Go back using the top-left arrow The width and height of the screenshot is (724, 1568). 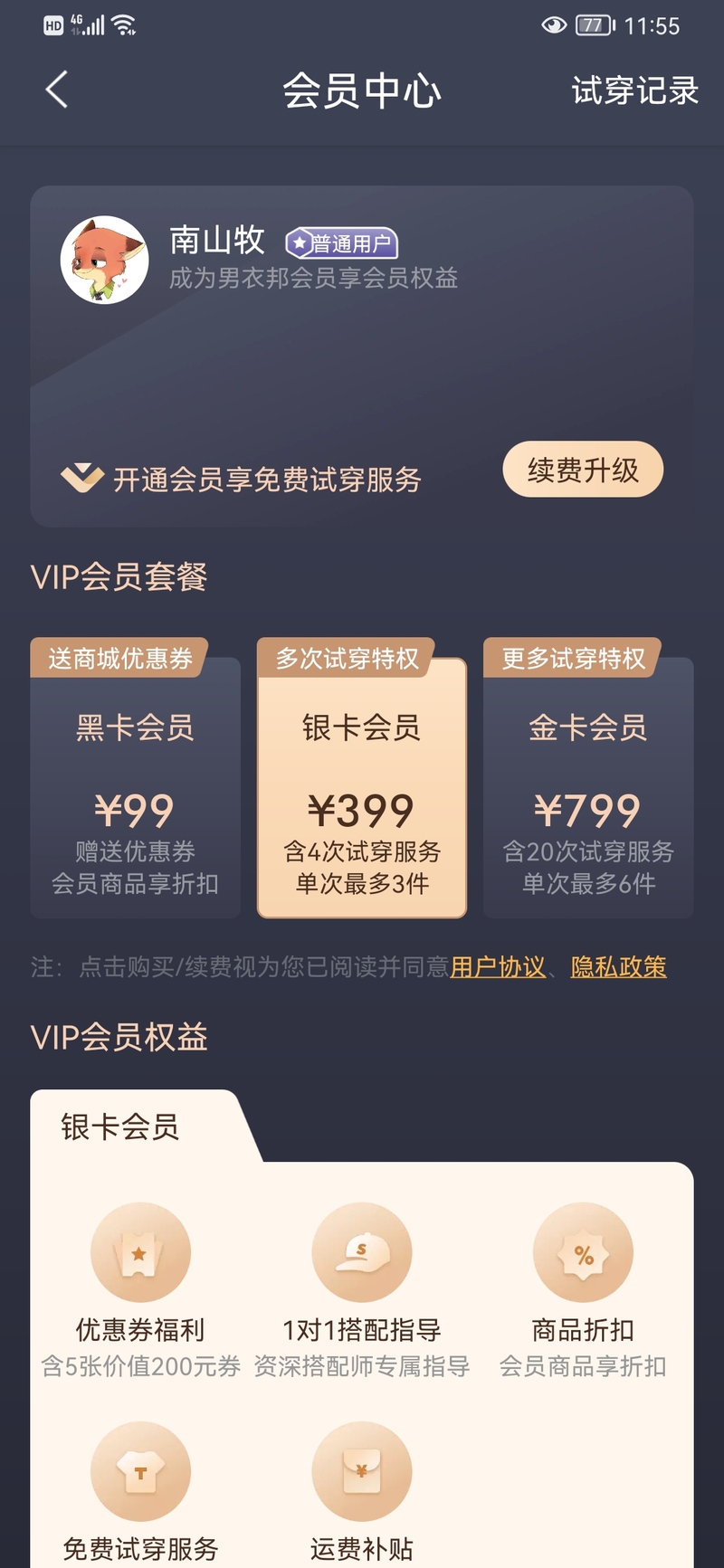(57, 90)
